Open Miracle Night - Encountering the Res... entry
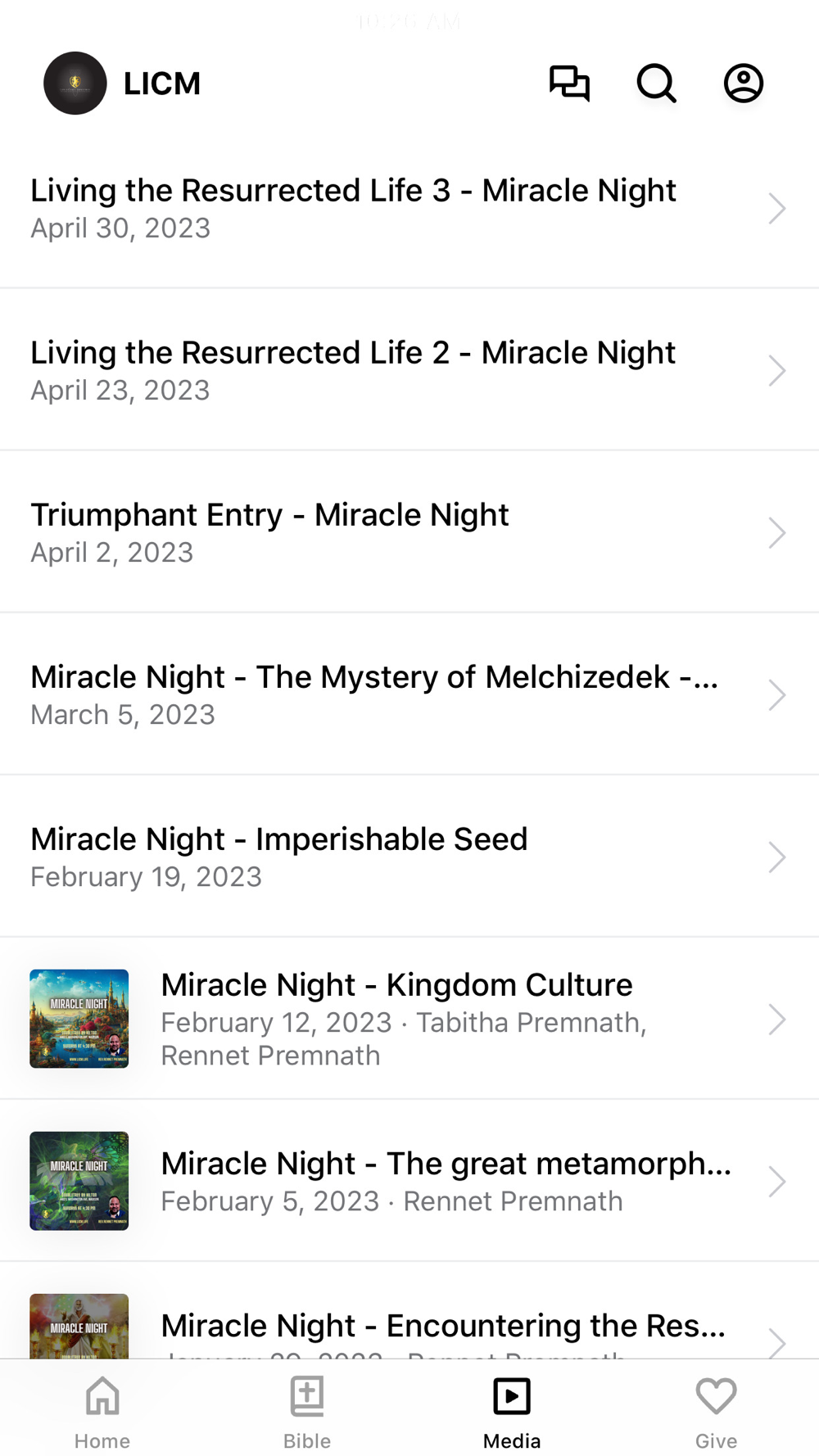This screenshot has width=819, height=1456. pyautogui.click(x=409, y=1311)
